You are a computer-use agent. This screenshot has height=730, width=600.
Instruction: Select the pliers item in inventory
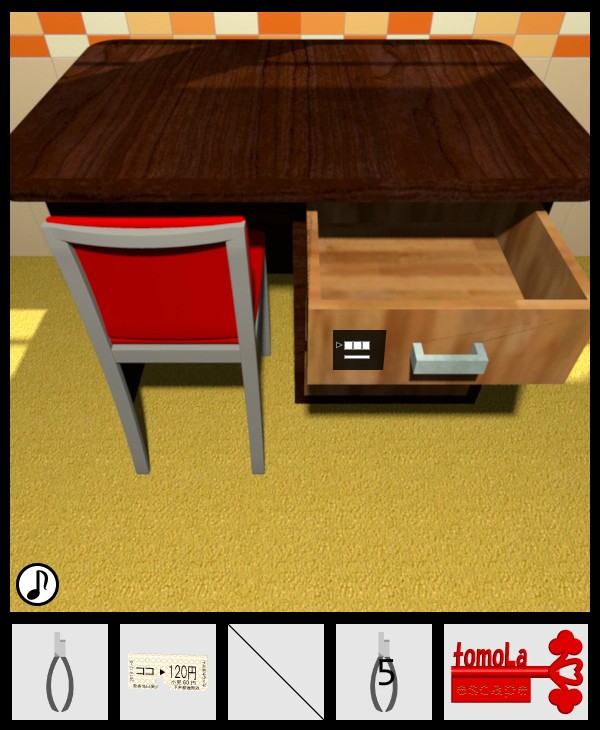pos(60,672)
